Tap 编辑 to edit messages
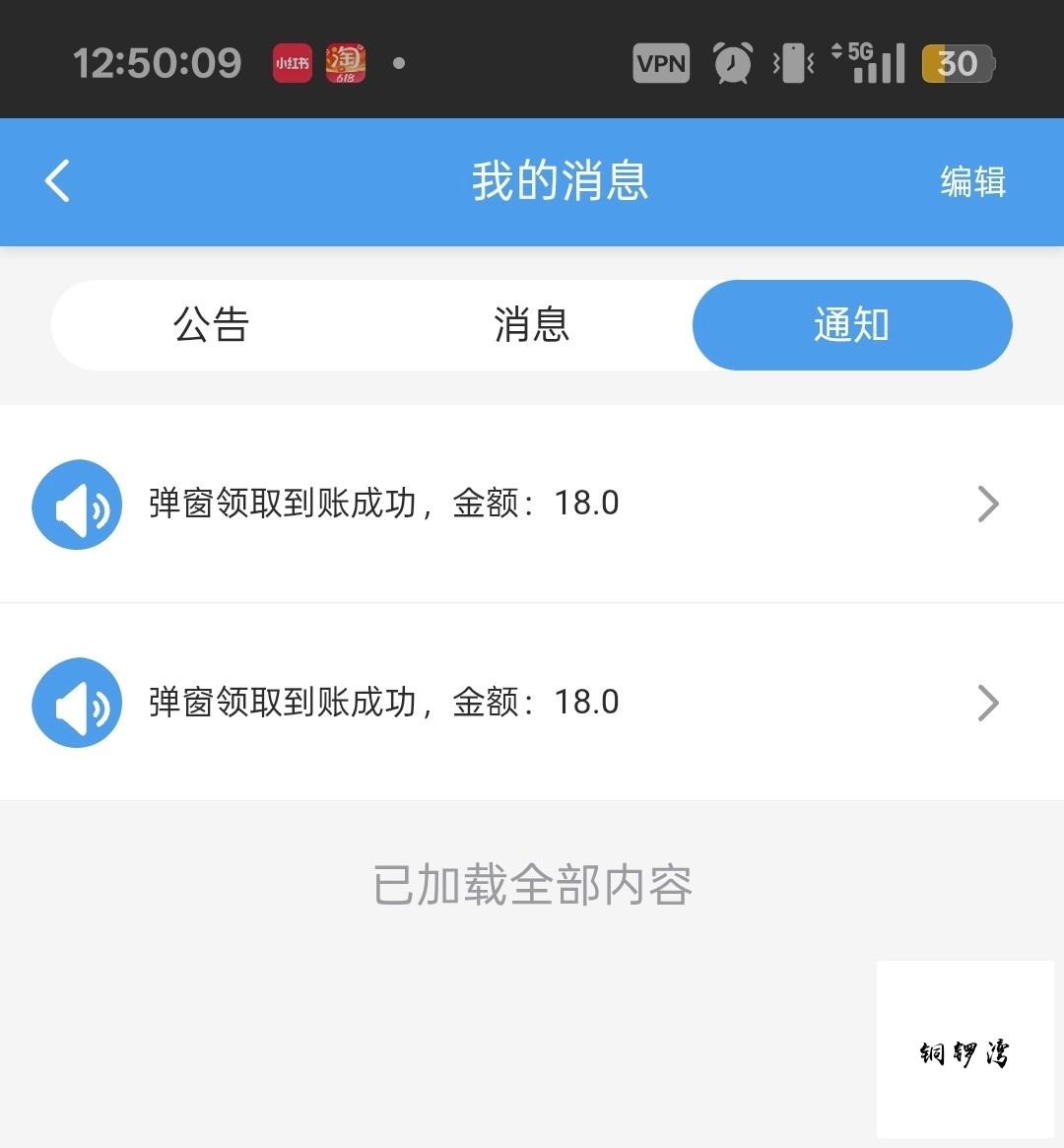The width and height of the screenshot is (1064, 1148). [972, 181]
